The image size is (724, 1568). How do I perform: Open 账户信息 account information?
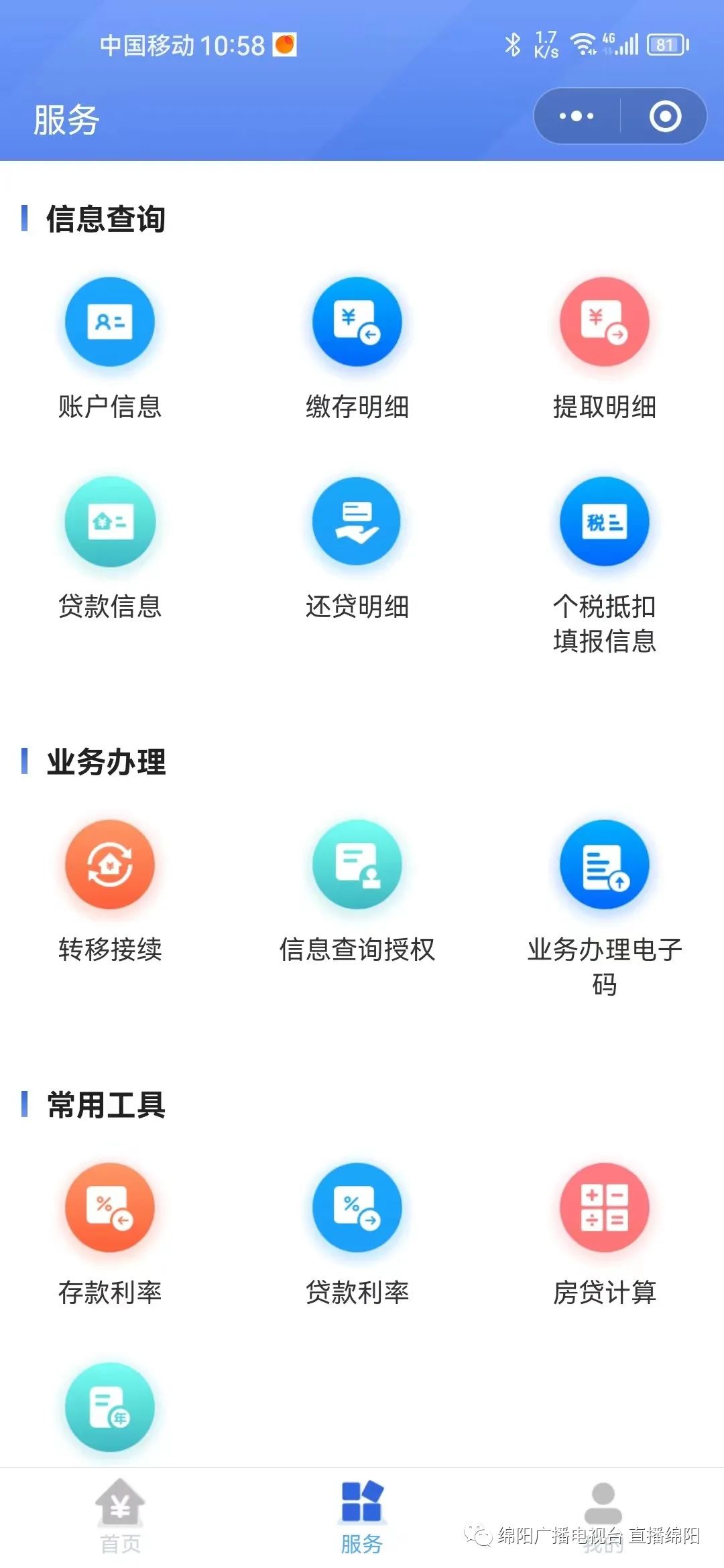(x=110, y=348)
